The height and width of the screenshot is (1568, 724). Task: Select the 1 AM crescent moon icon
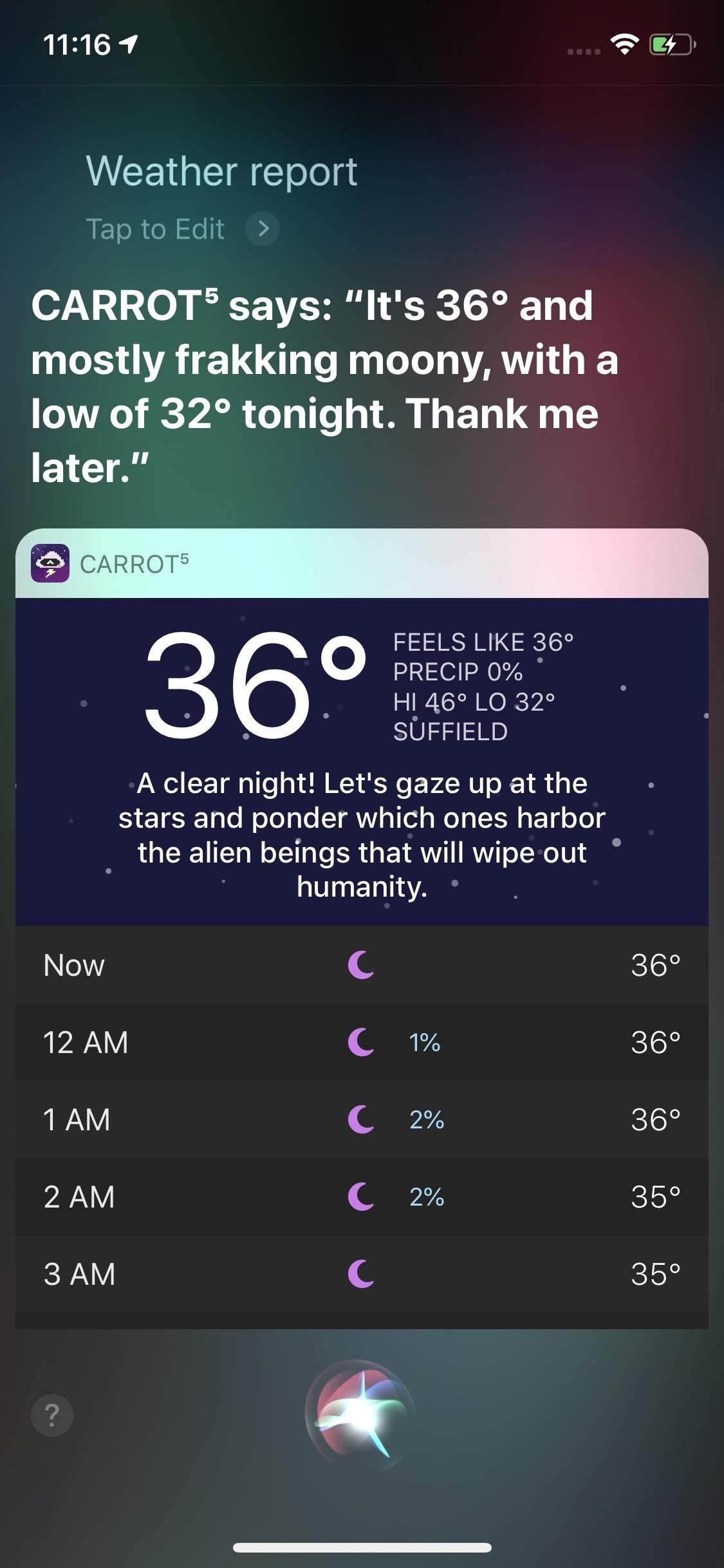tap(361, 1119)
